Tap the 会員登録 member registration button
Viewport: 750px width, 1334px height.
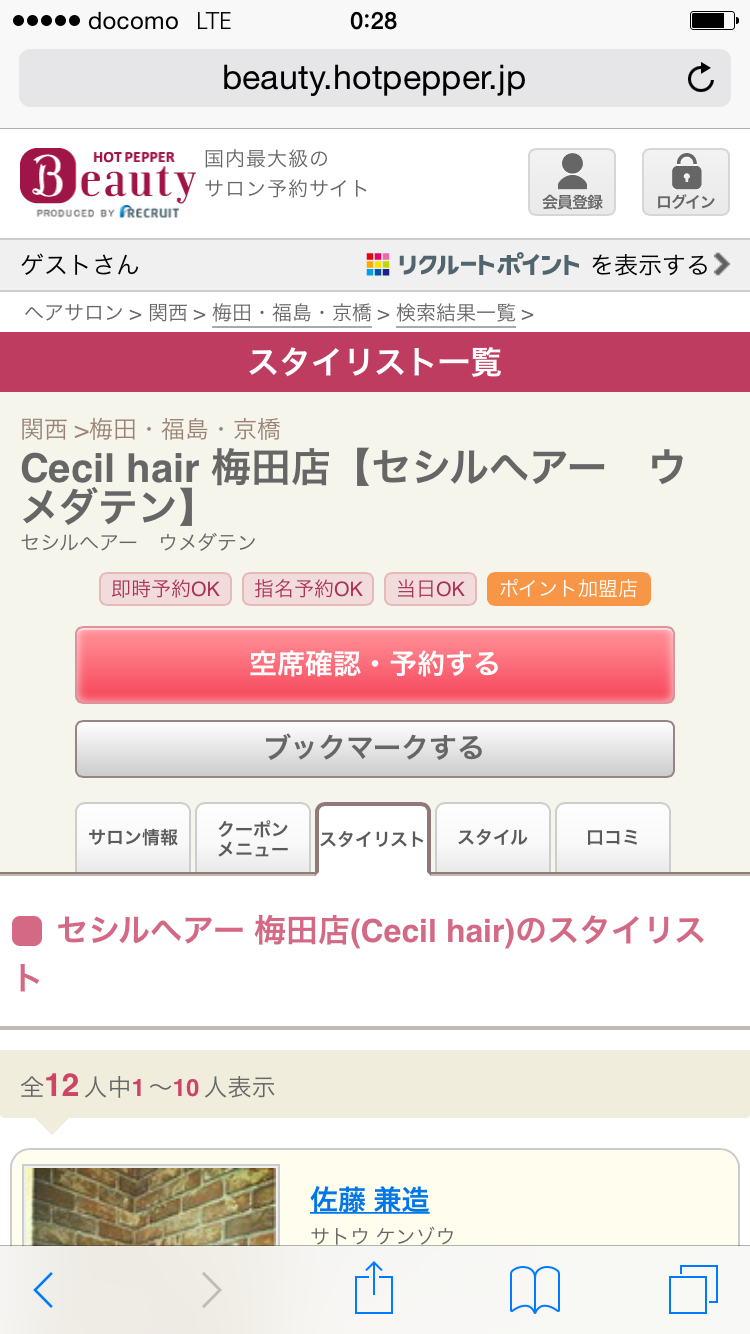pyautogui.click(x=572, y=181)
